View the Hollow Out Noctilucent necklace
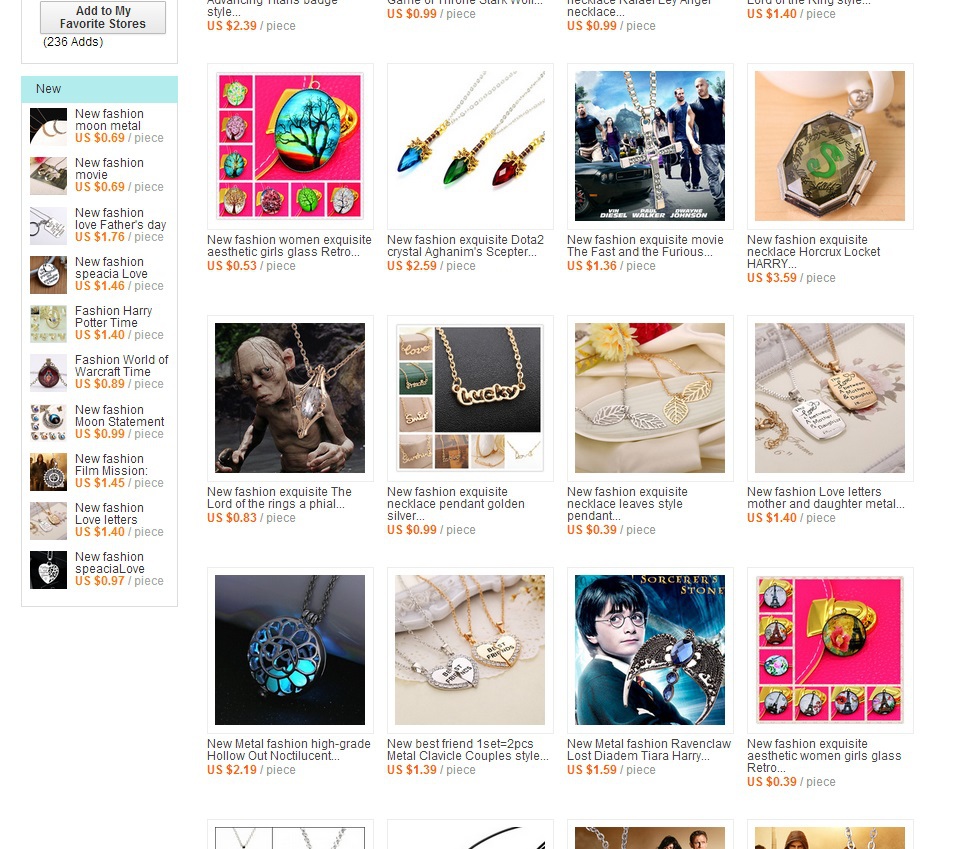The image size is (980, 849). click(289, 750)
